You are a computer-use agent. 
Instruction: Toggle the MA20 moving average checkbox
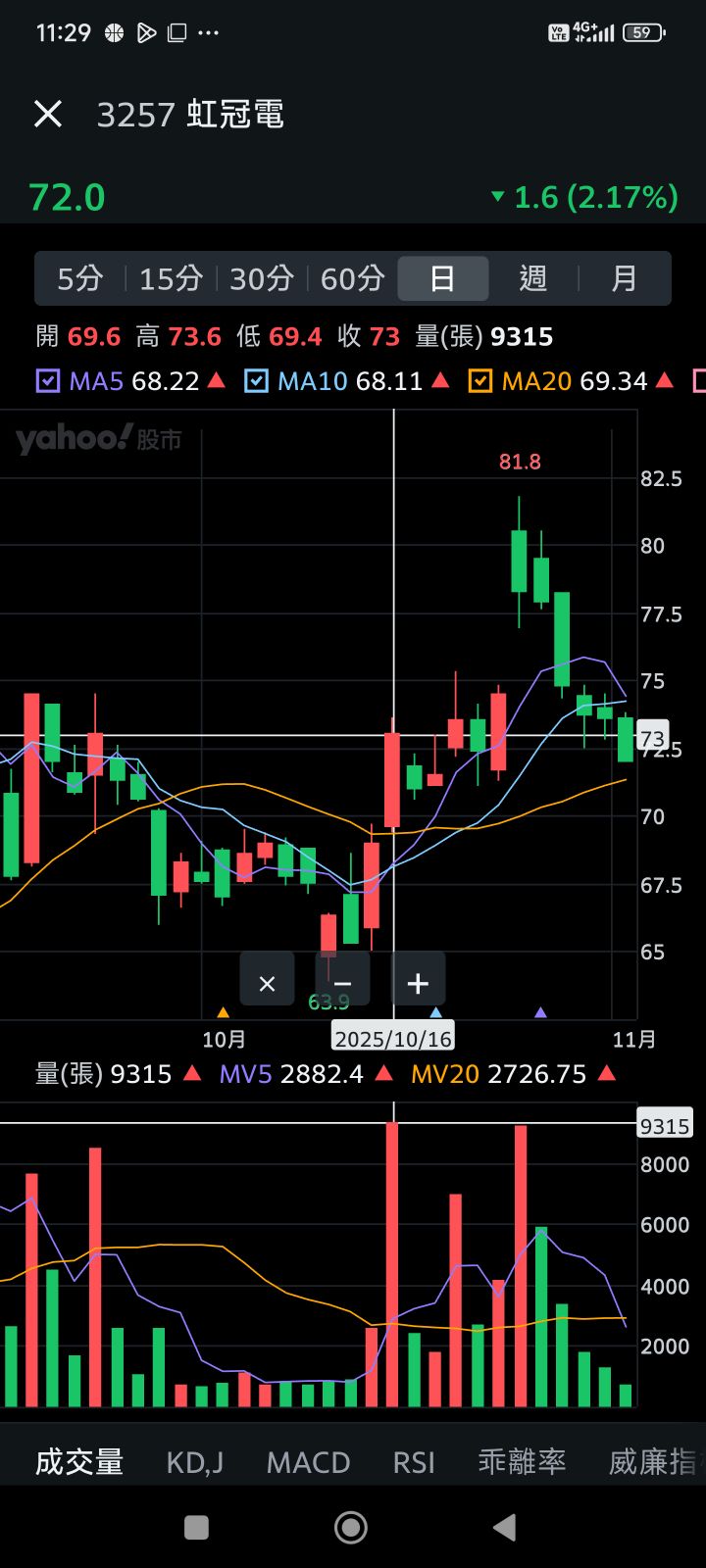pyautogui.click(x=480, y=381)
